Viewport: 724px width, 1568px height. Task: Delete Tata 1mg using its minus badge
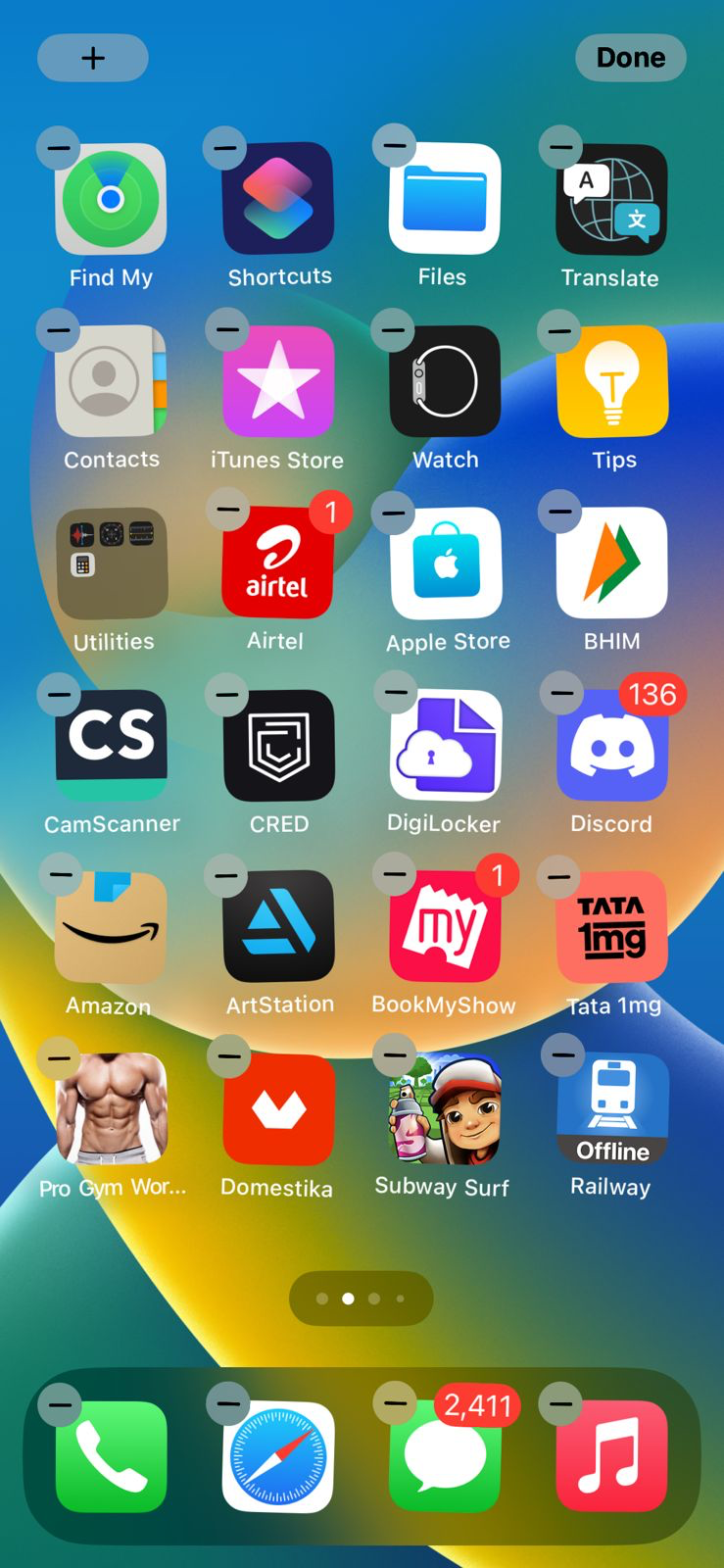[559, 876]
